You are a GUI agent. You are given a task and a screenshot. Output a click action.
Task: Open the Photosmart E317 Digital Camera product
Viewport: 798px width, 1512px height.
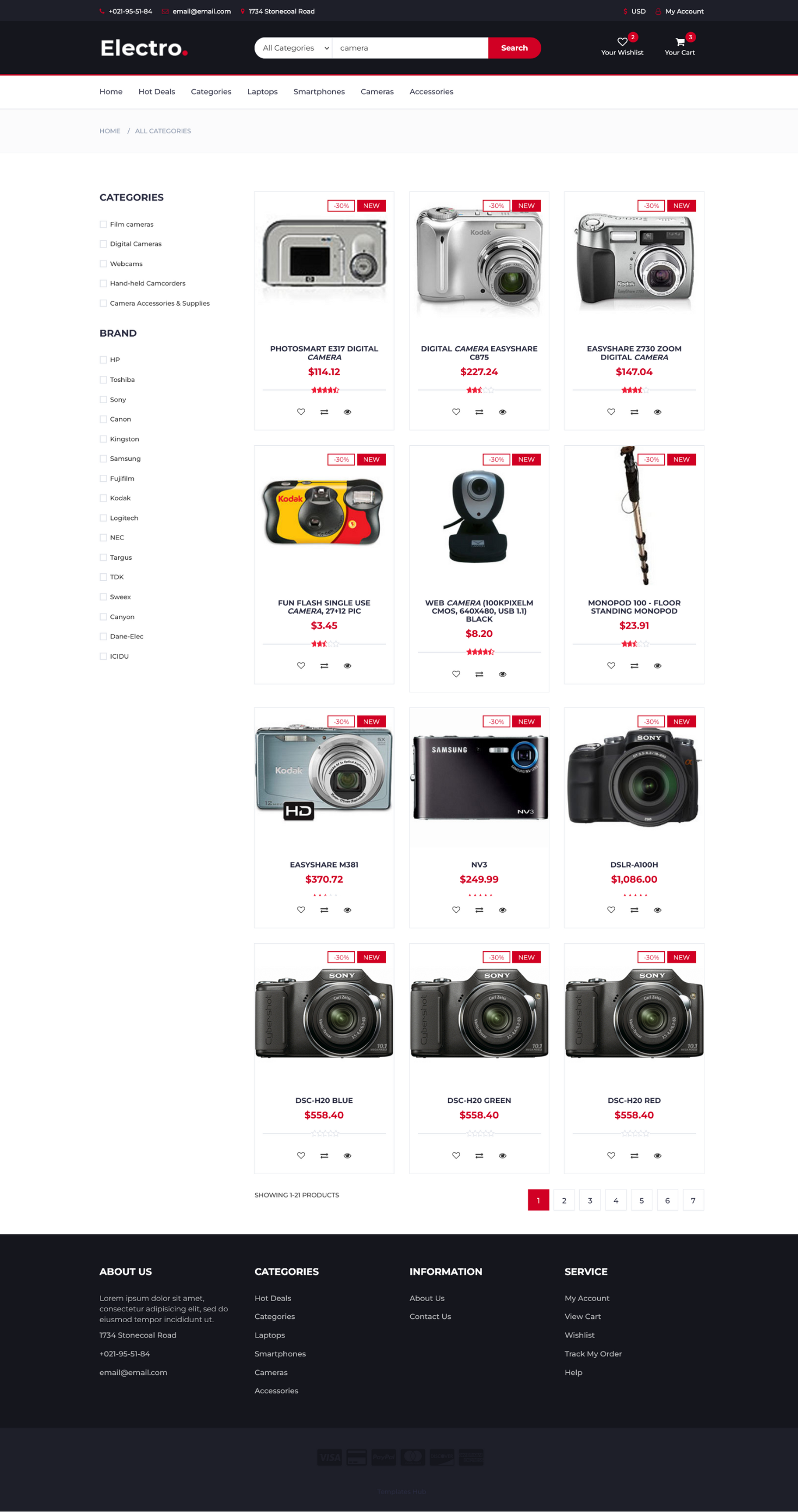[324, 353]
